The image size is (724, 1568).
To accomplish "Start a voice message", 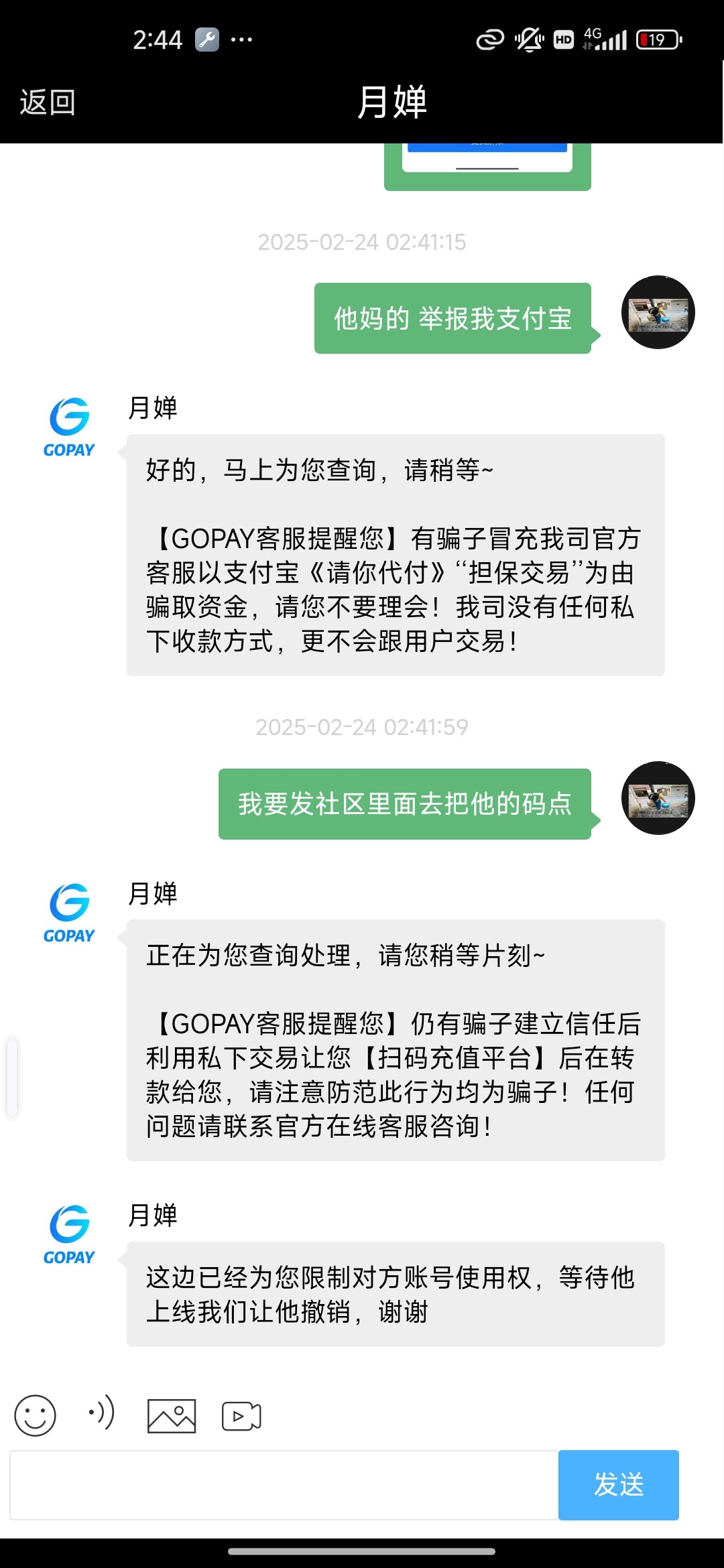I will point(102,1413).
